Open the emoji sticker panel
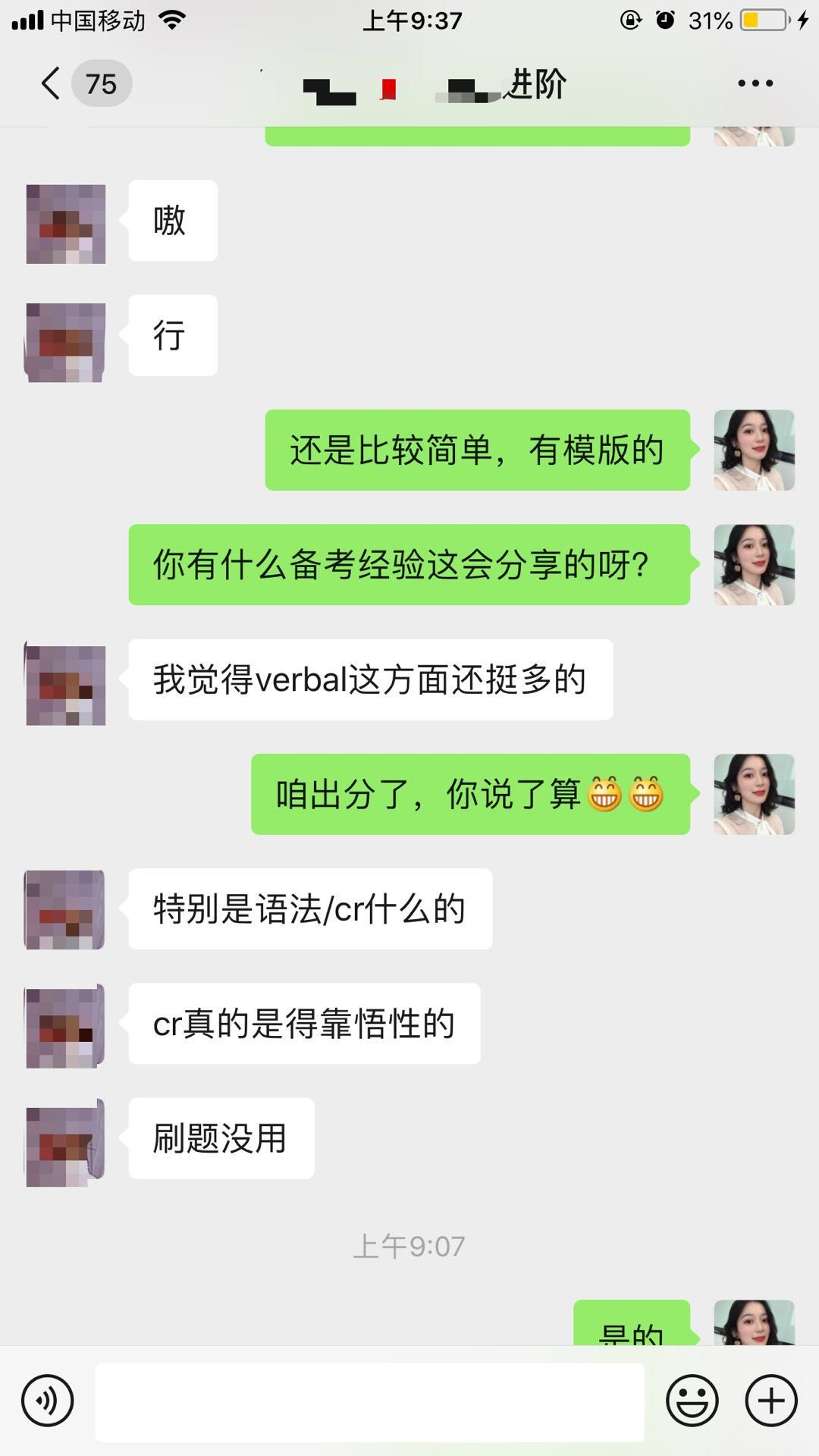The height and width of the screenshot is (1456, 819). click(692, 1401)
